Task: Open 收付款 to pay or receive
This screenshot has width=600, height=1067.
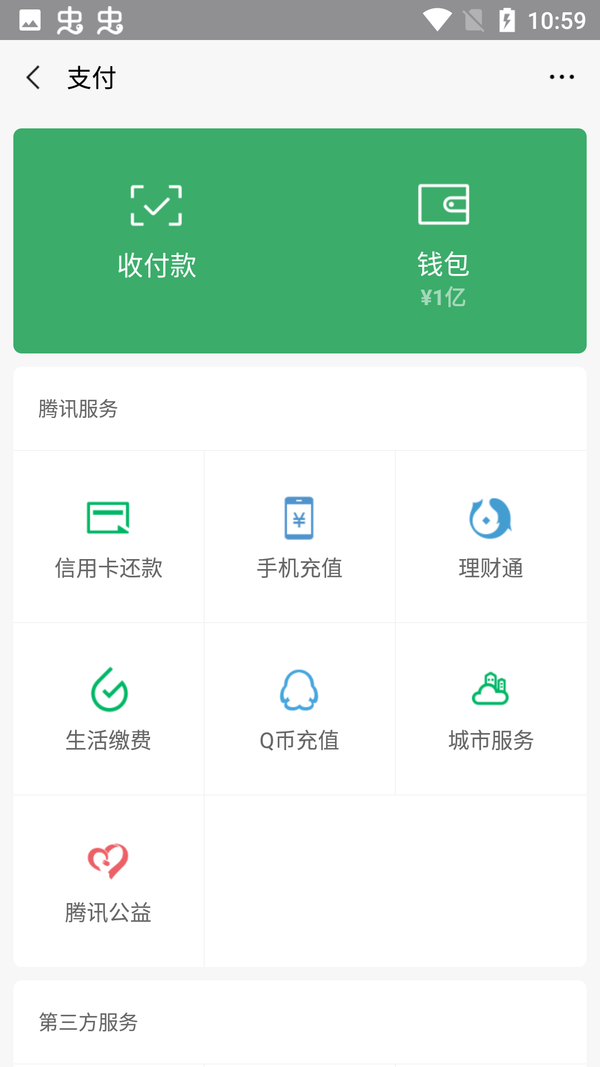Action: (x=157, y=231)
